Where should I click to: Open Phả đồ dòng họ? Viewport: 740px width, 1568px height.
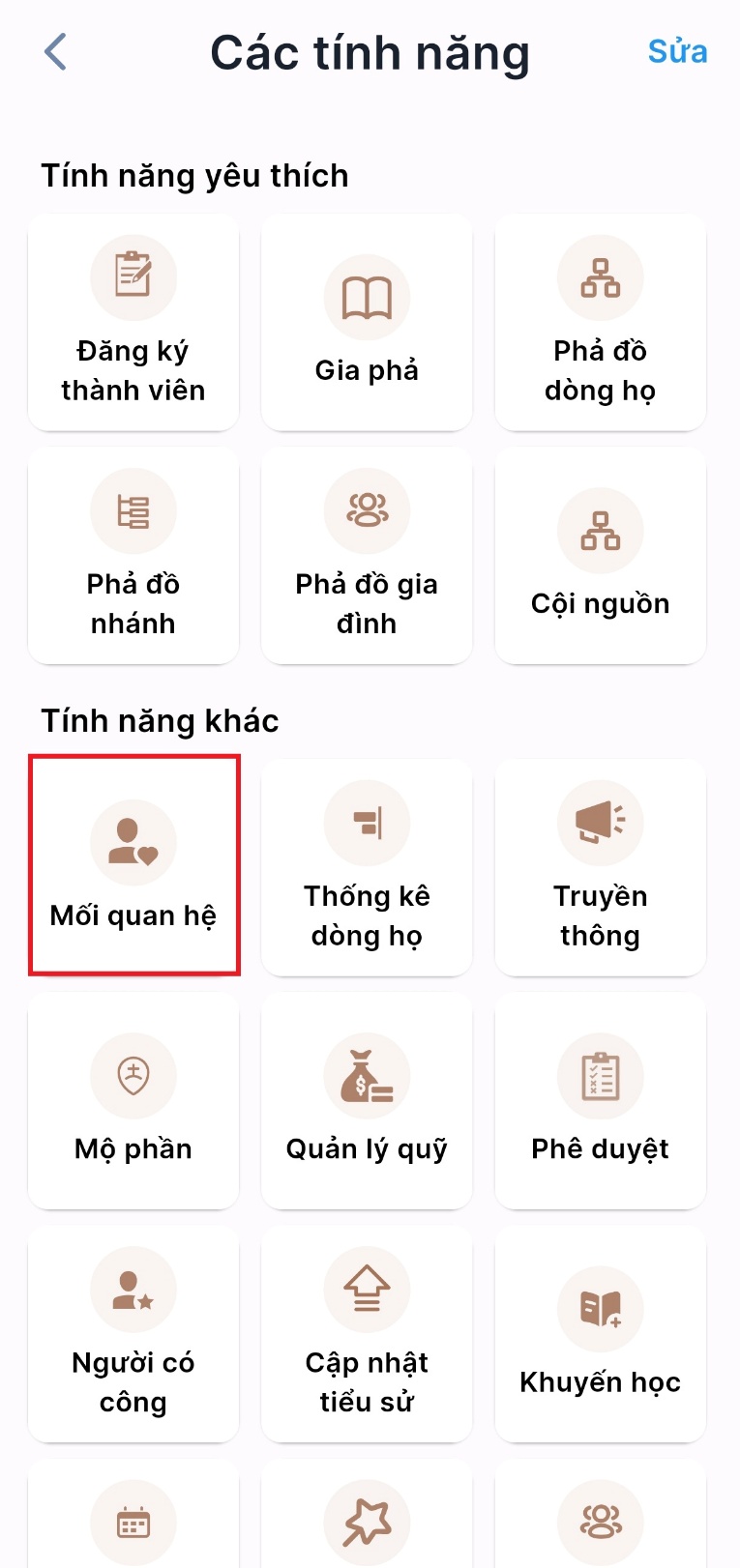pos(600,323)
